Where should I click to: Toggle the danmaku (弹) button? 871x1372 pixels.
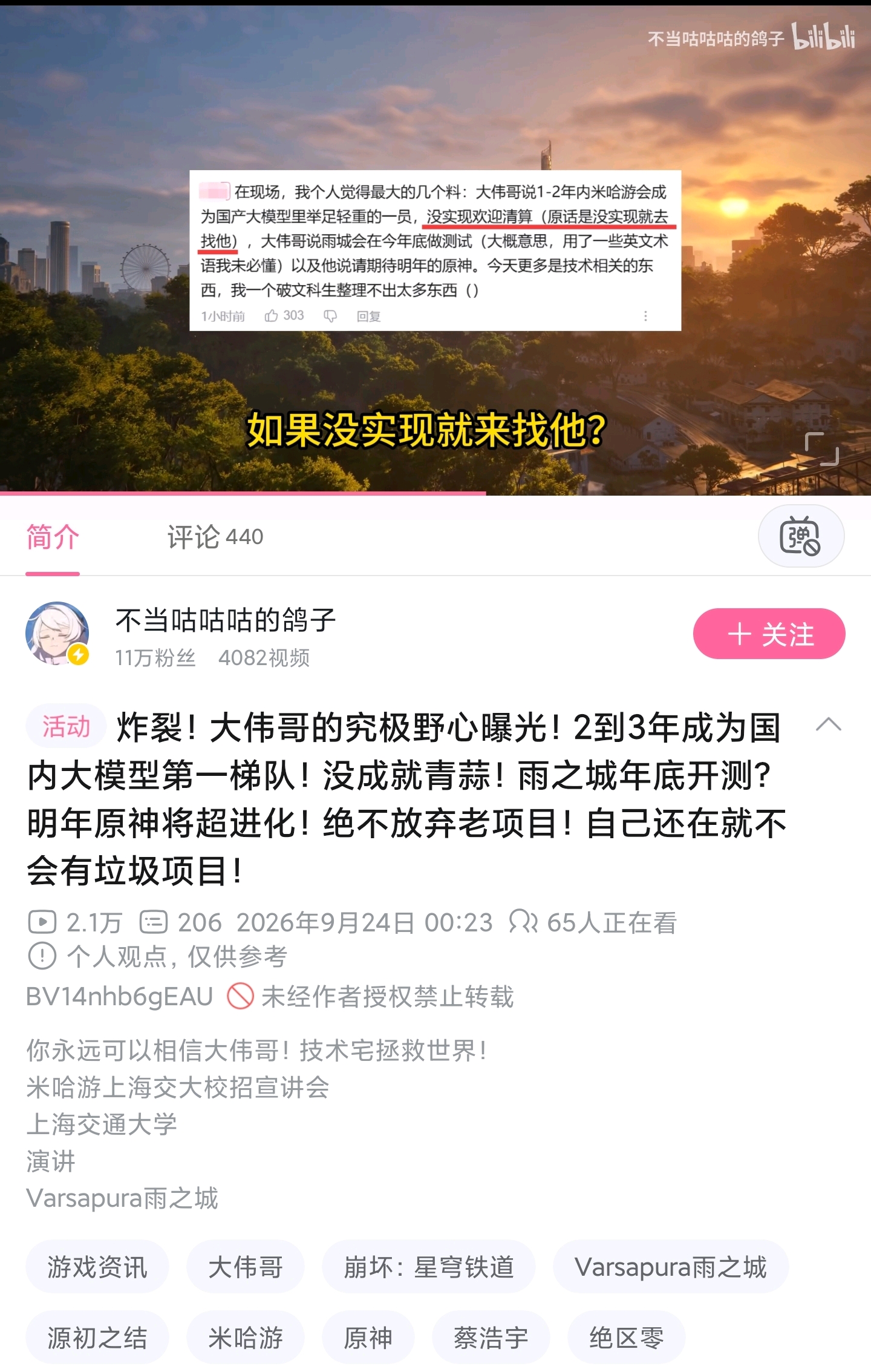[801, 536]
